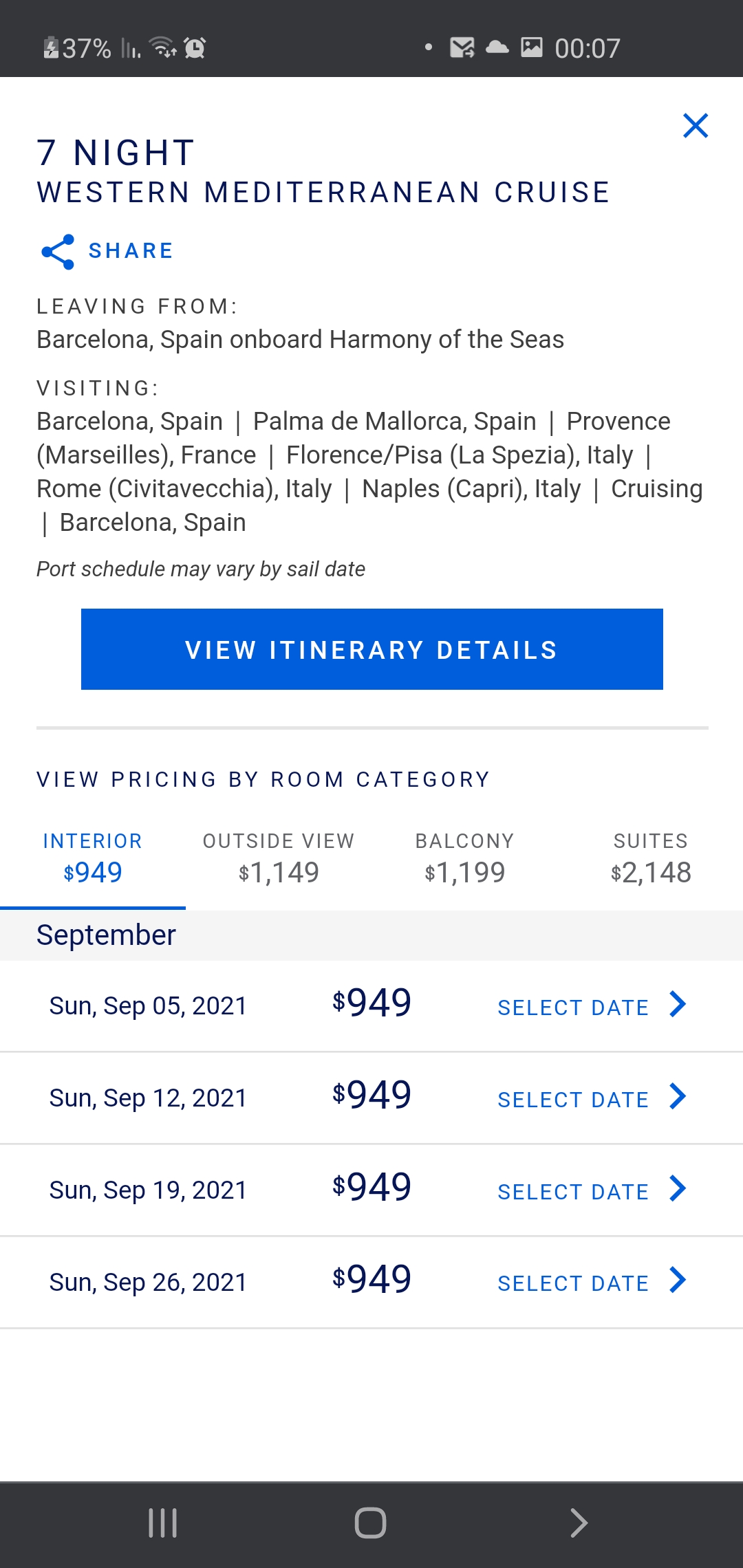The image size is (743, 1568).
Task: Choose the Sep 19, 2021 sailing
Action: (371, 1190)
